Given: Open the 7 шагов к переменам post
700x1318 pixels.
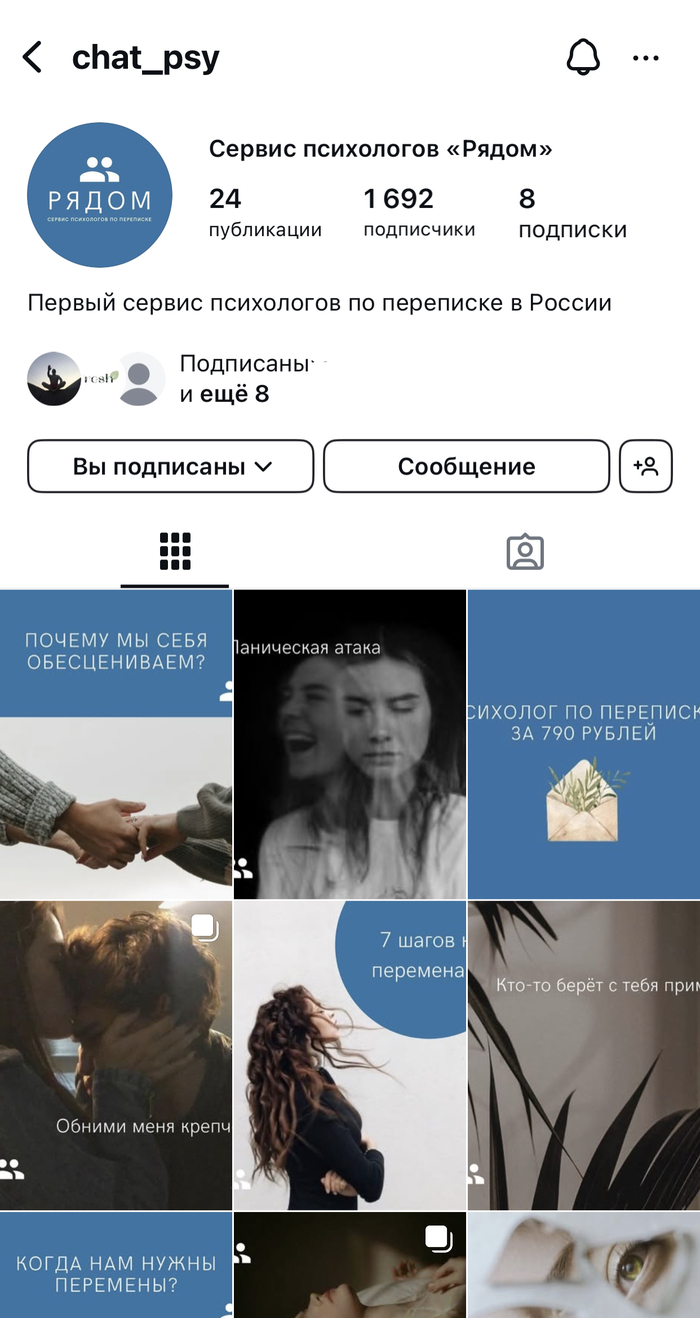Looking at the screenshot, I should pos(350,1055).
